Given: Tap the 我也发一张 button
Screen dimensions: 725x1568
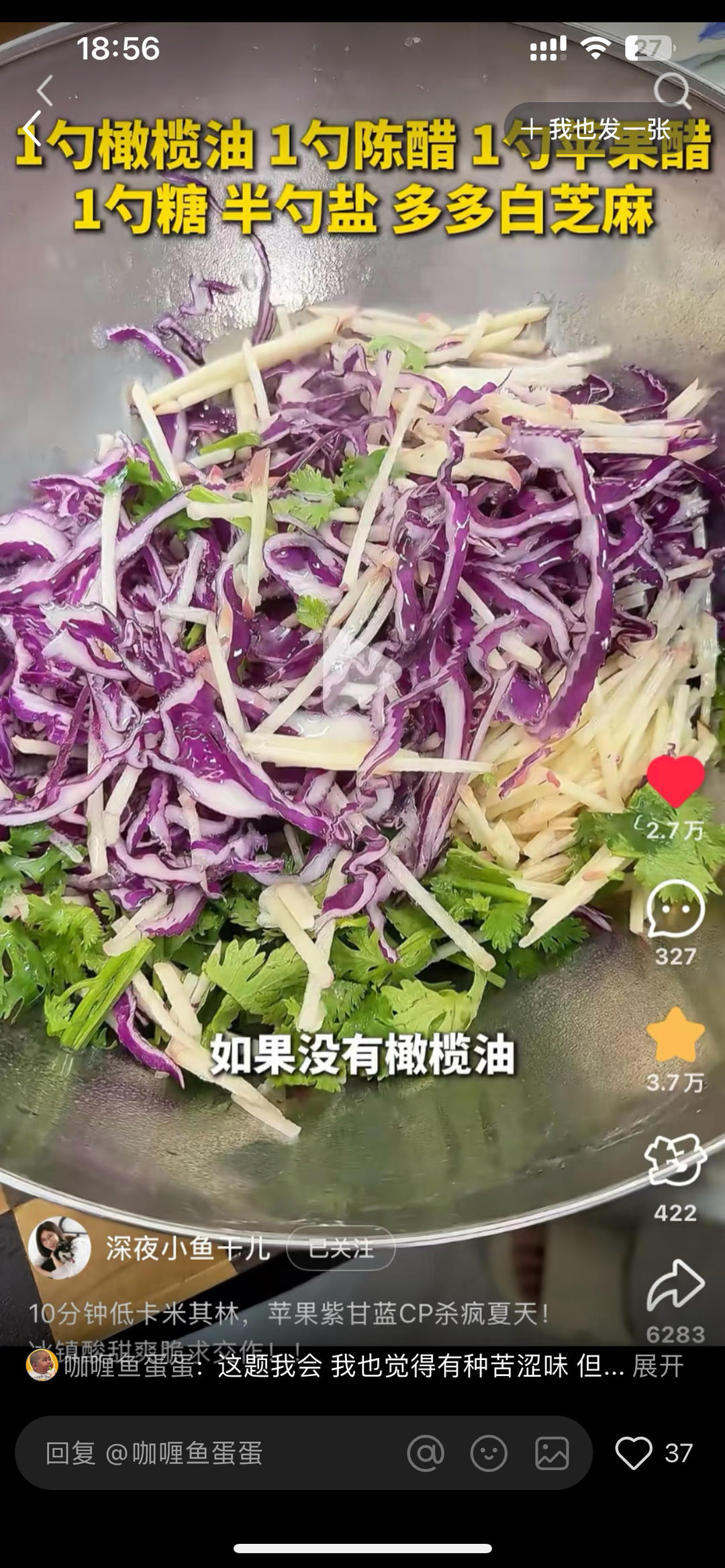Looking at the screenshot, I should (596, 129).
